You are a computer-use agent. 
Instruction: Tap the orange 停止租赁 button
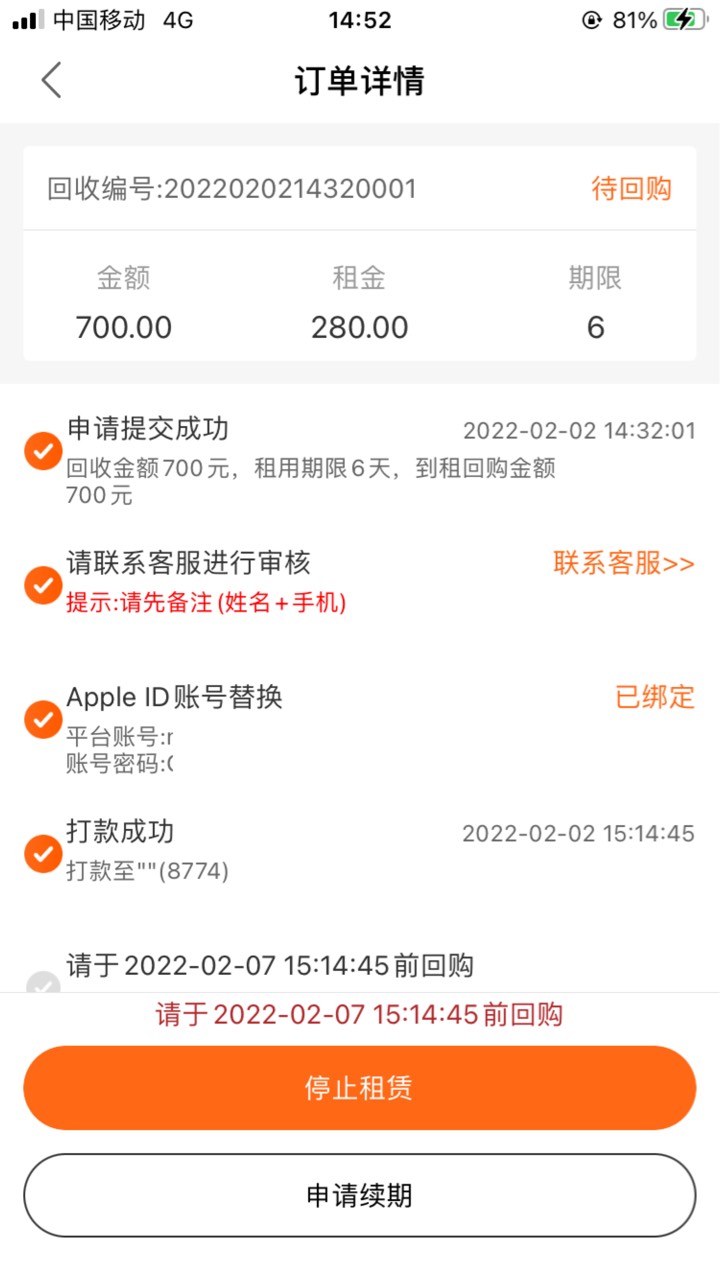[x=360, y=1088]
